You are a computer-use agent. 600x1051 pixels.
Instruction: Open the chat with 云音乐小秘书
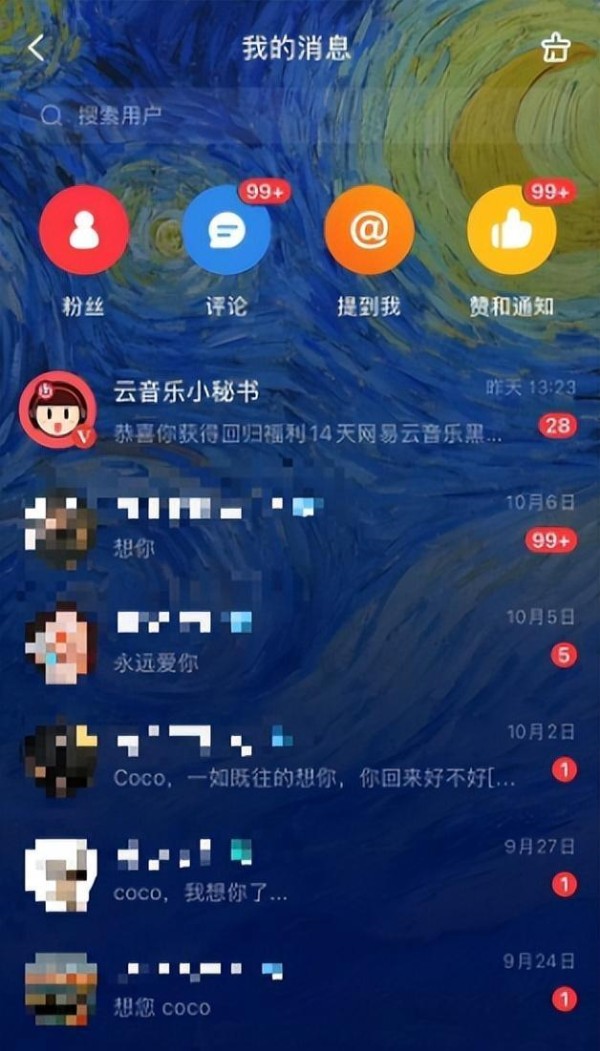click(300, 411)
